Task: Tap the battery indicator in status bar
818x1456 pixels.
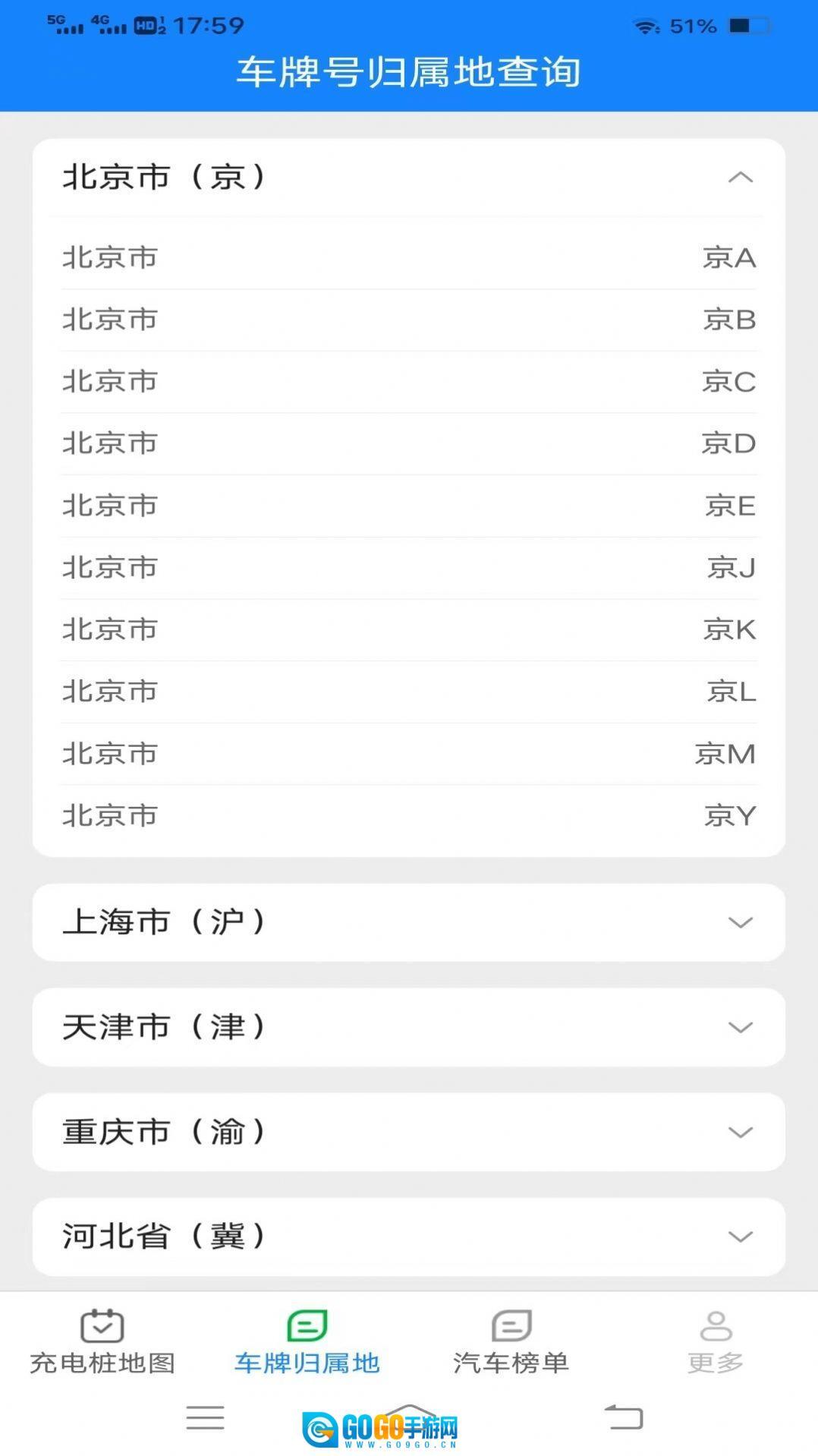Action: coord(747,24)
